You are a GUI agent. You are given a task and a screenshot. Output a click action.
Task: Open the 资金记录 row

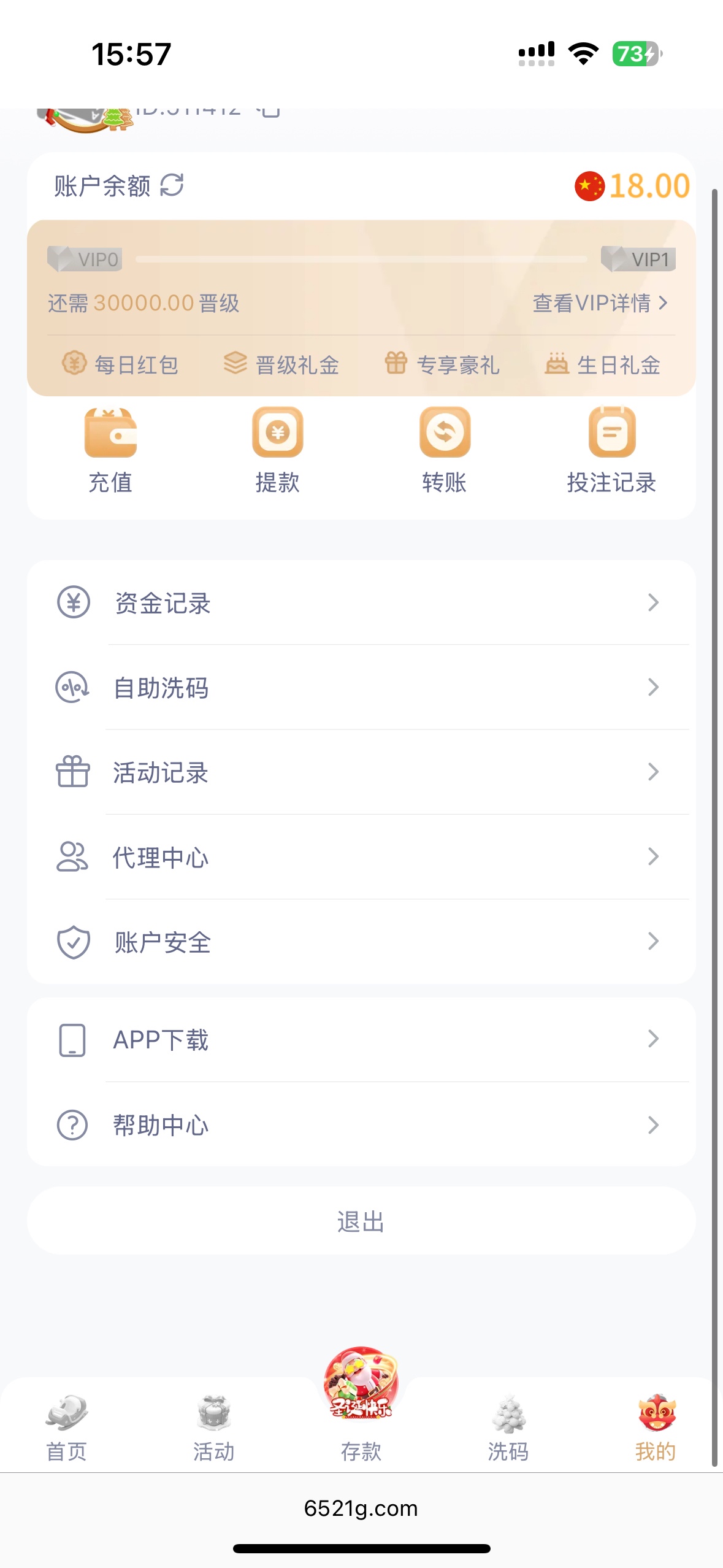[x=361, y=603]
